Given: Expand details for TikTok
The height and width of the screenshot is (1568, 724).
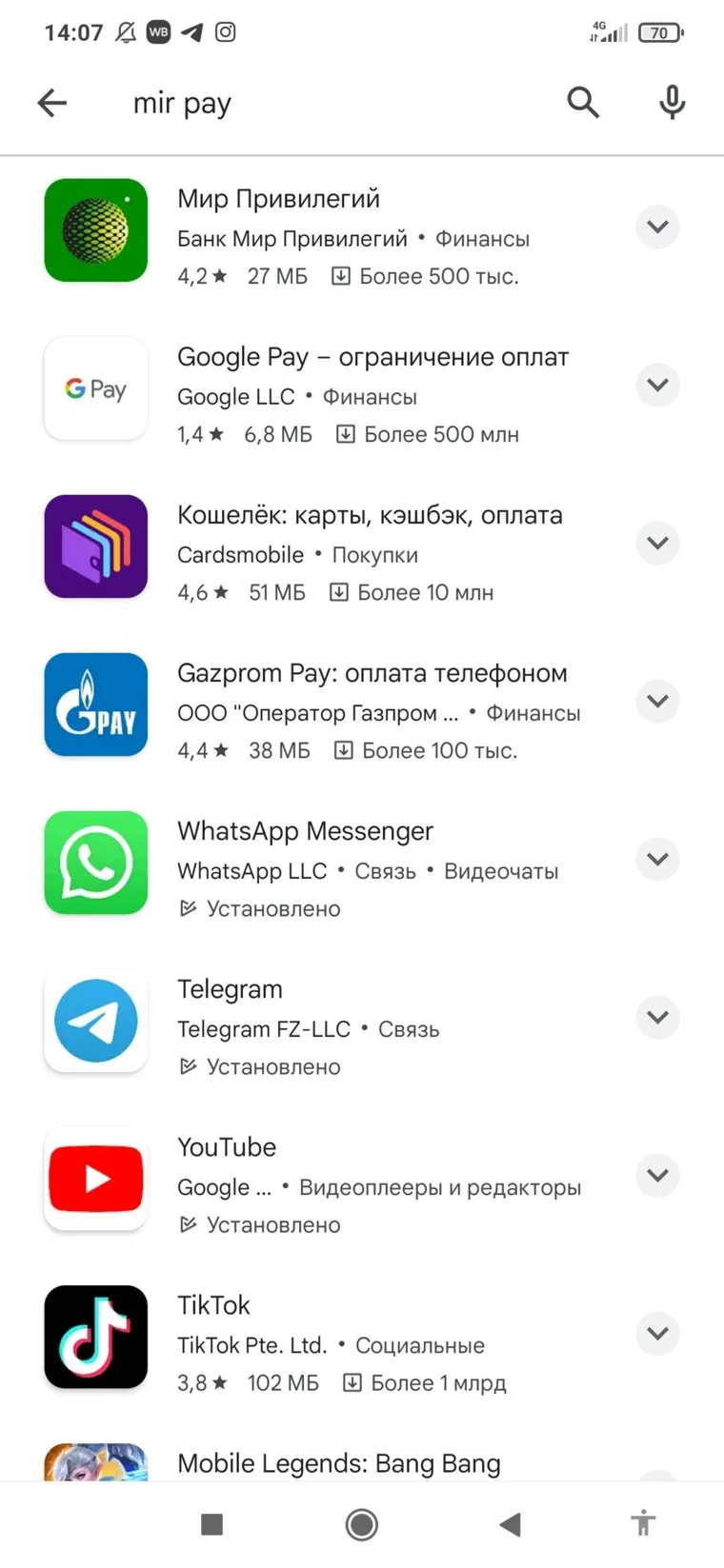Looking at the screenshot, I should (x=657, y=1333).
